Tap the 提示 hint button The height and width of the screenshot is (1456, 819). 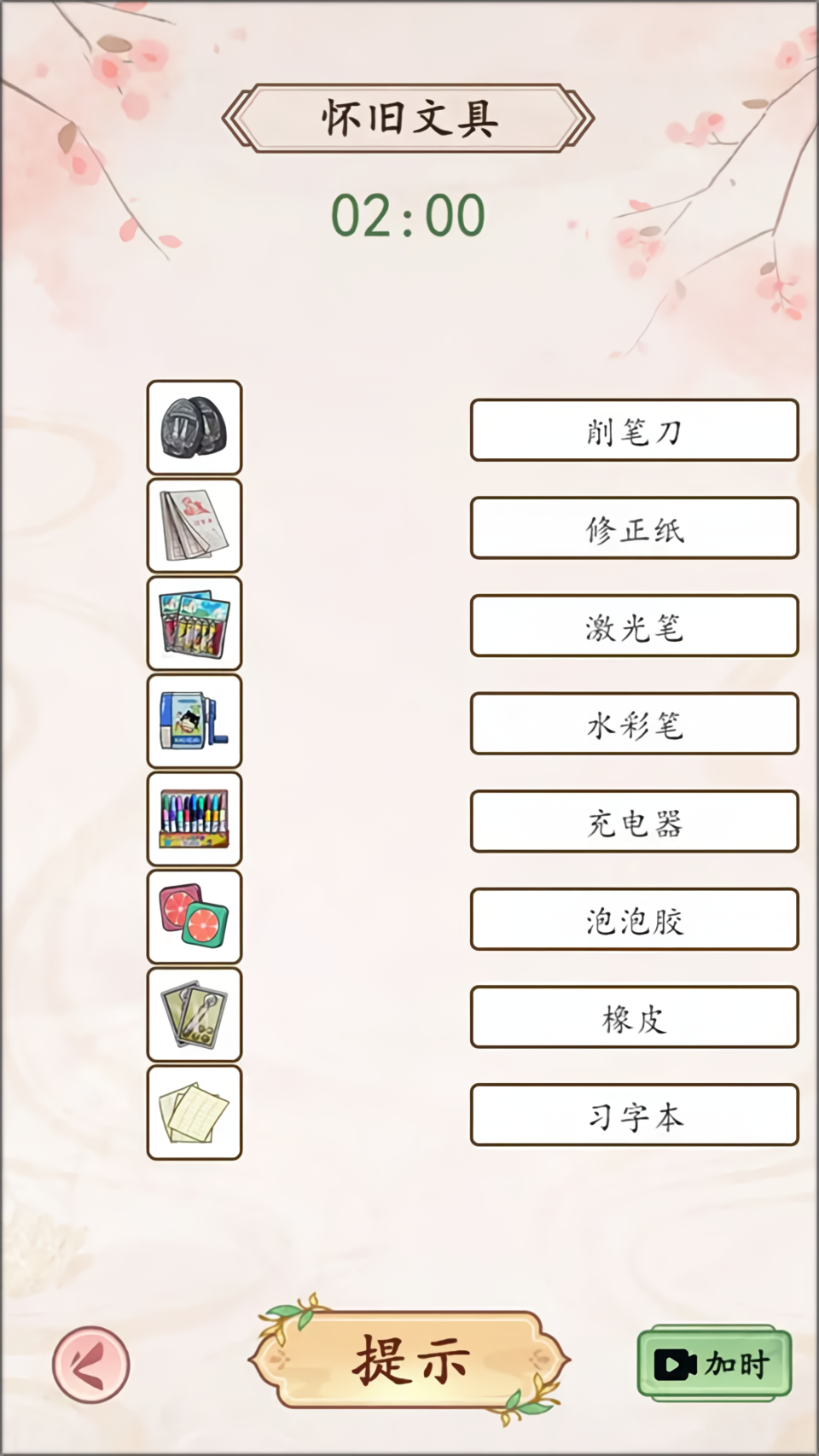tap(410, 1360)
